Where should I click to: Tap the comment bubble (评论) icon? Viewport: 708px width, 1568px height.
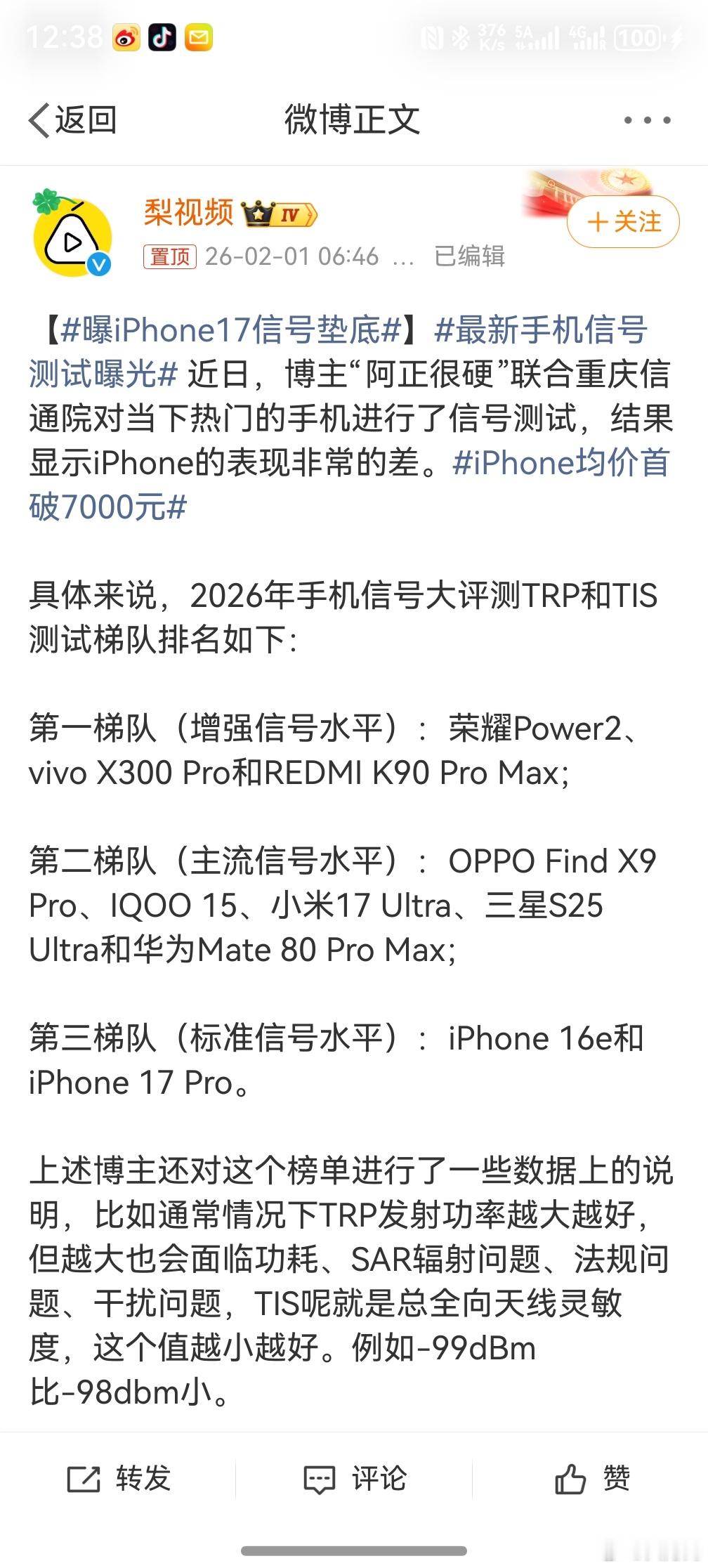click(x=320, y=1479)
